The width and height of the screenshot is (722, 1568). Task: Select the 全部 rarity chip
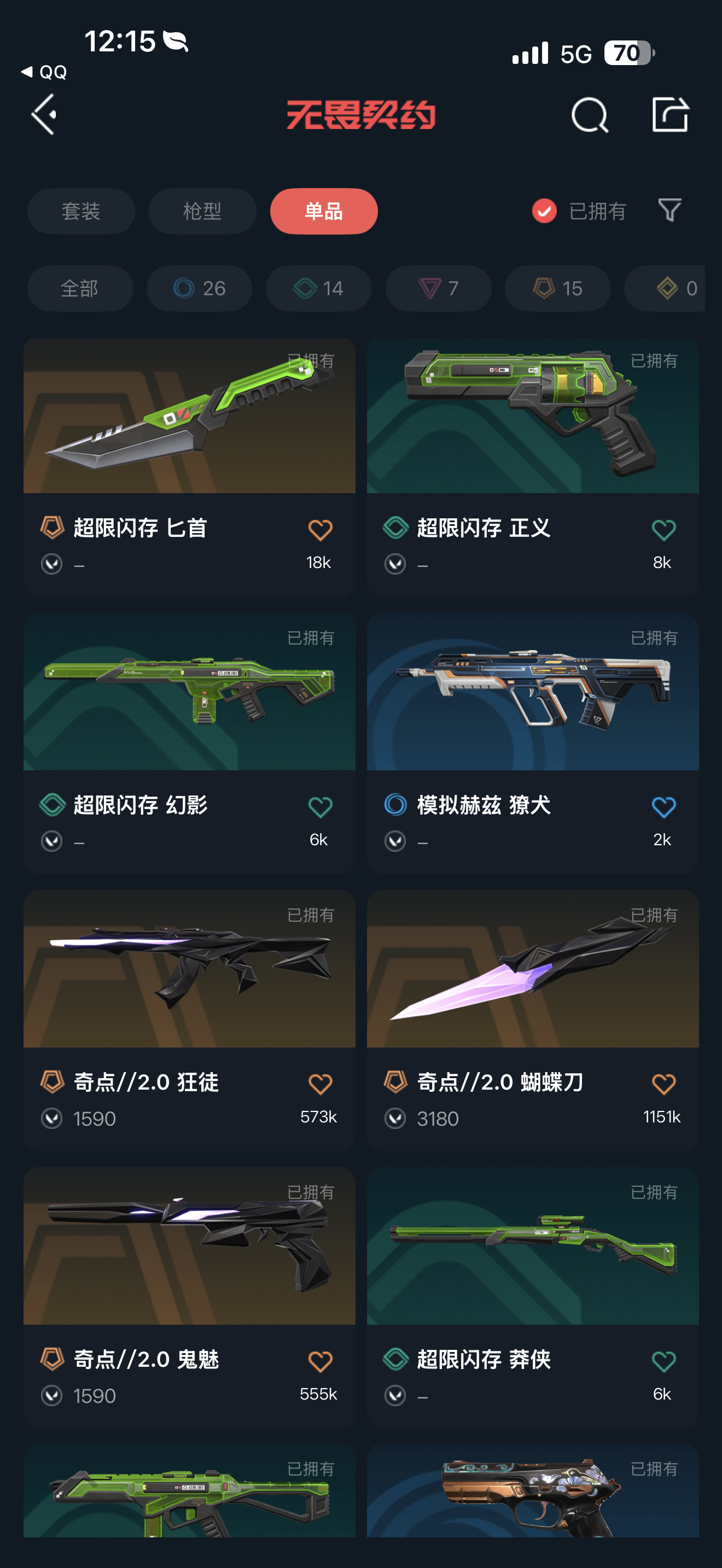(80, 288)
